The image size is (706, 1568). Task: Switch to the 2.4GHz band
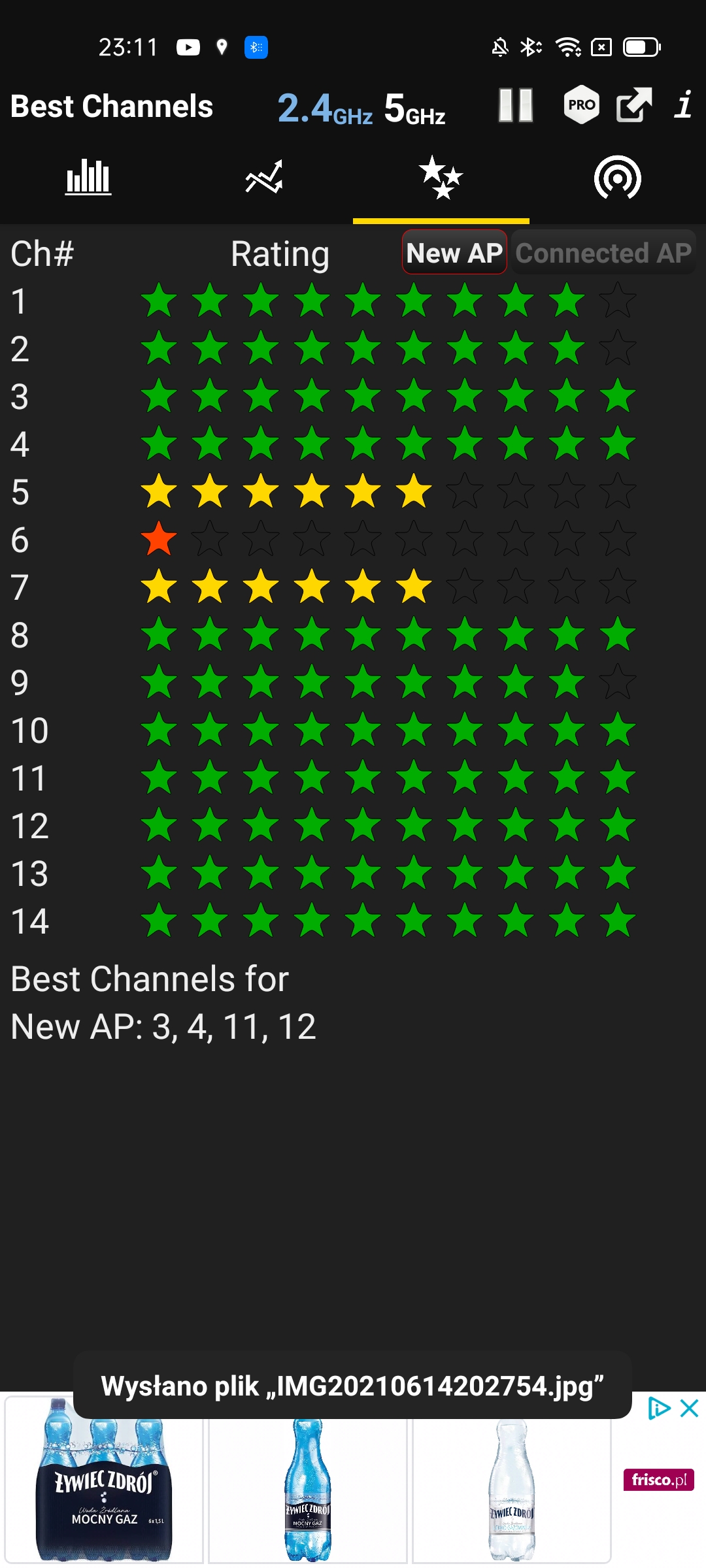click(325, 108)
